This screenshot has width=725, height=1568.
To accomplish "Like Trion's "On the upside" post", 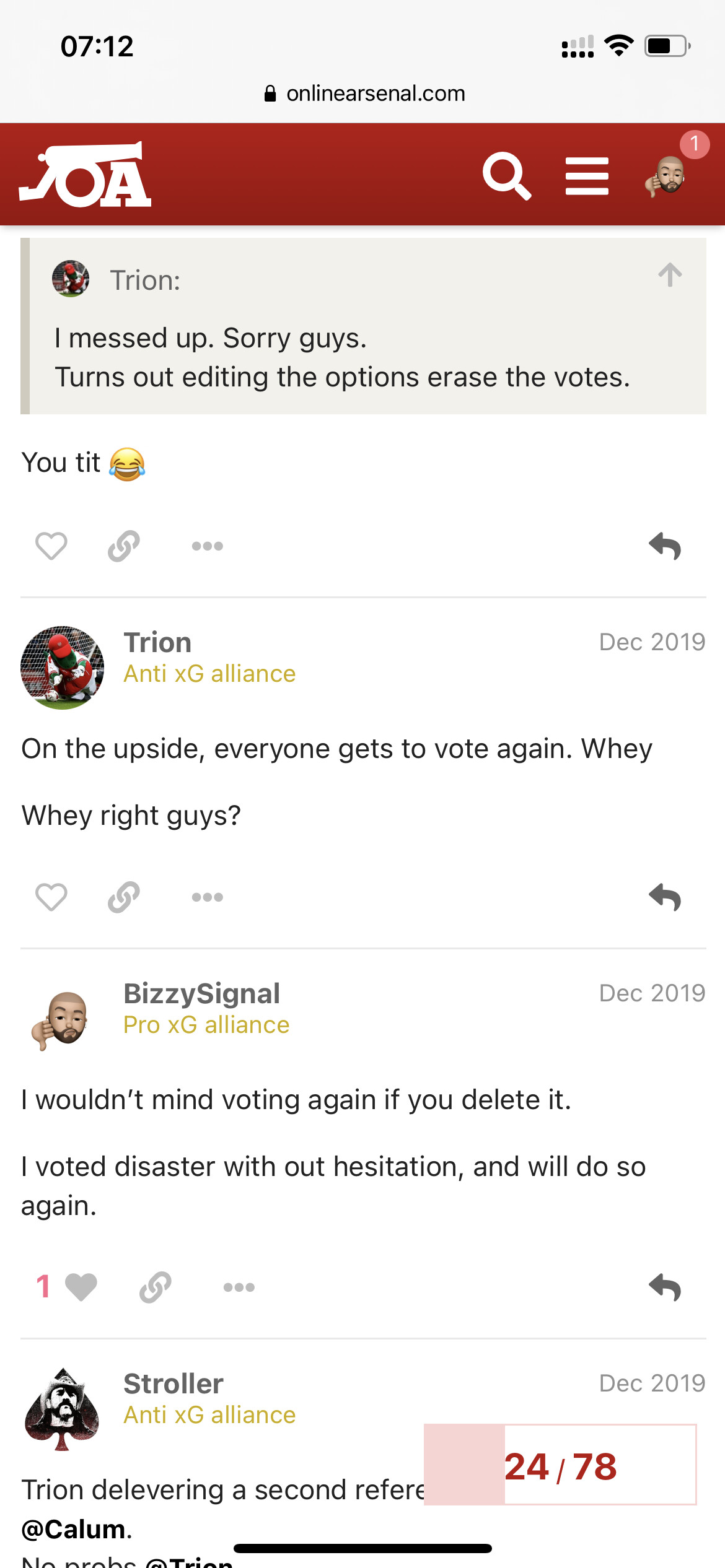I will (x=51, y=897).
